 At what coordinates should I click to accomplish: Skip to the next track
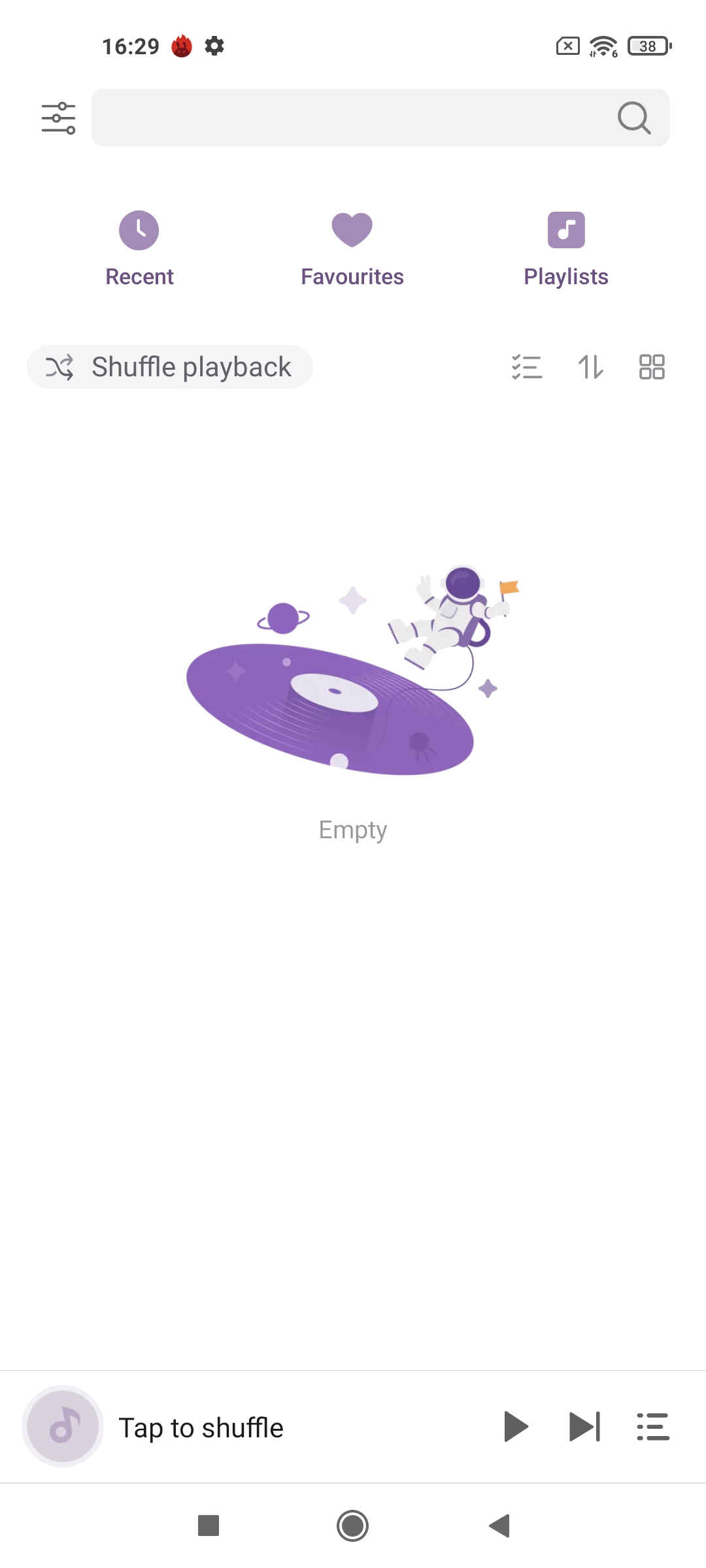[584, 1426]
